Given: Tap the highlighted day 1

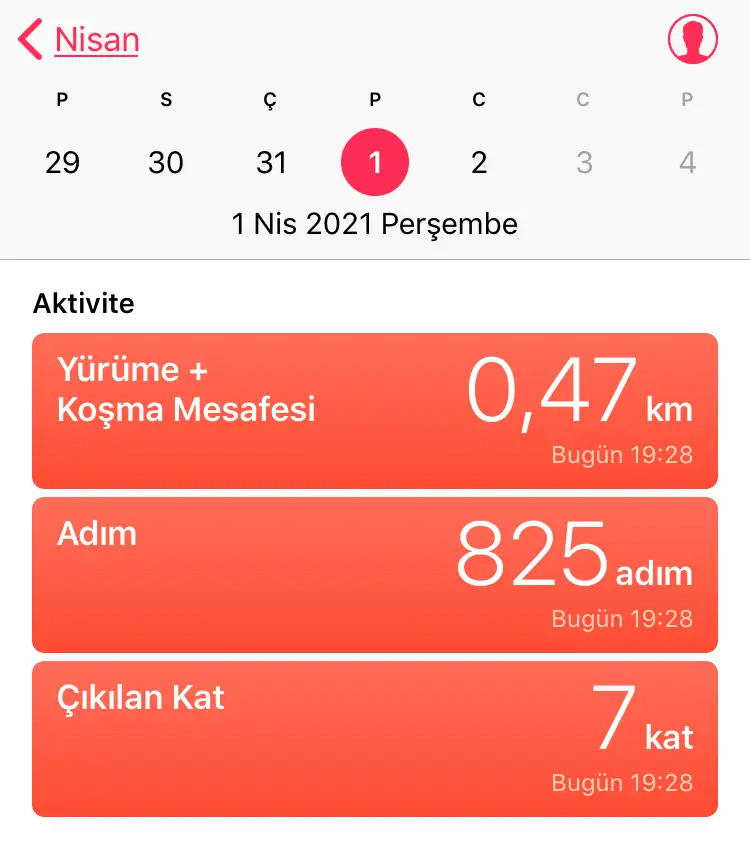Looking at the screenshot, I should (x=375, y=162).
